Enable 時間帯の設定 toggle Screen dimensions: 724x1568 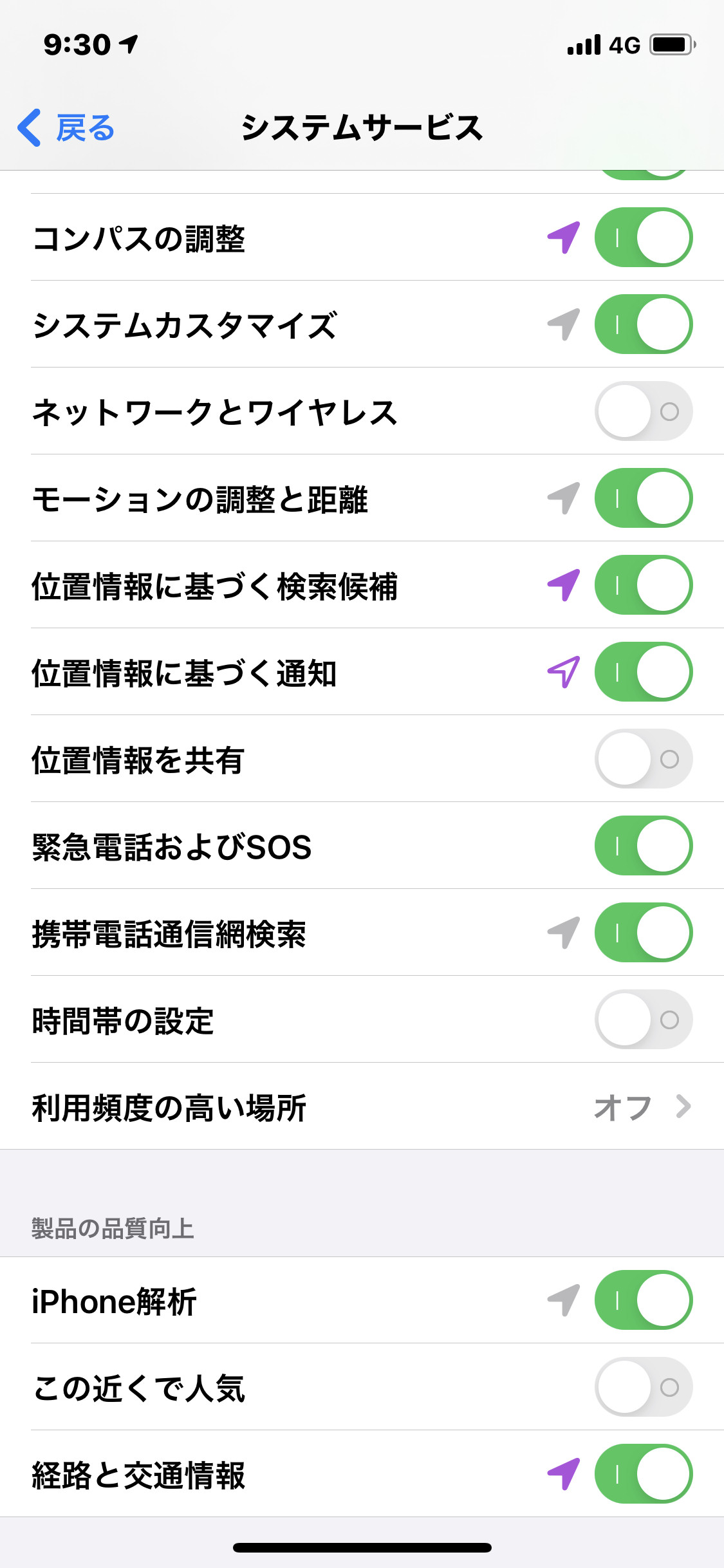pyautogui.click(x=644, y=1019)
